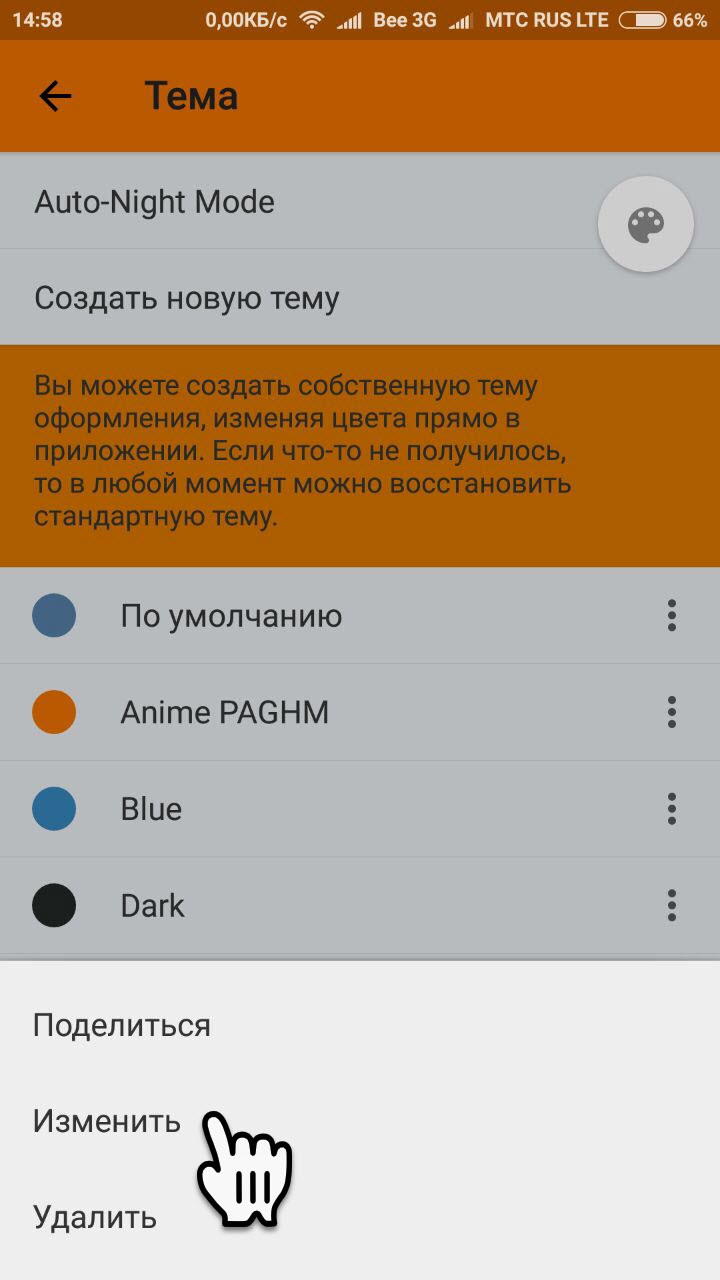Select Изменить to edit theme

pyautogui.click(x=107, y=1121)
